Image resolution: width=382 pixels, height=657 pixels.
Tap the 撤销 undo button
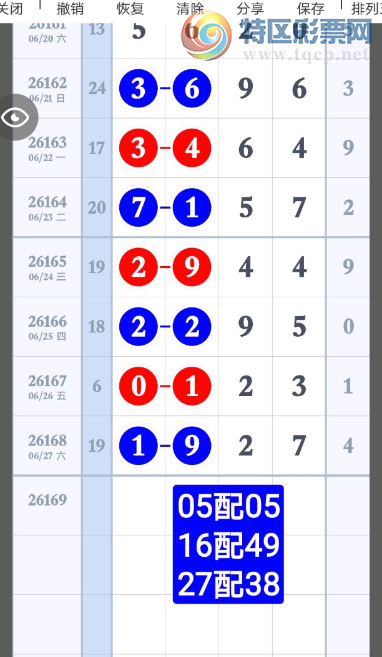point(70,8)
